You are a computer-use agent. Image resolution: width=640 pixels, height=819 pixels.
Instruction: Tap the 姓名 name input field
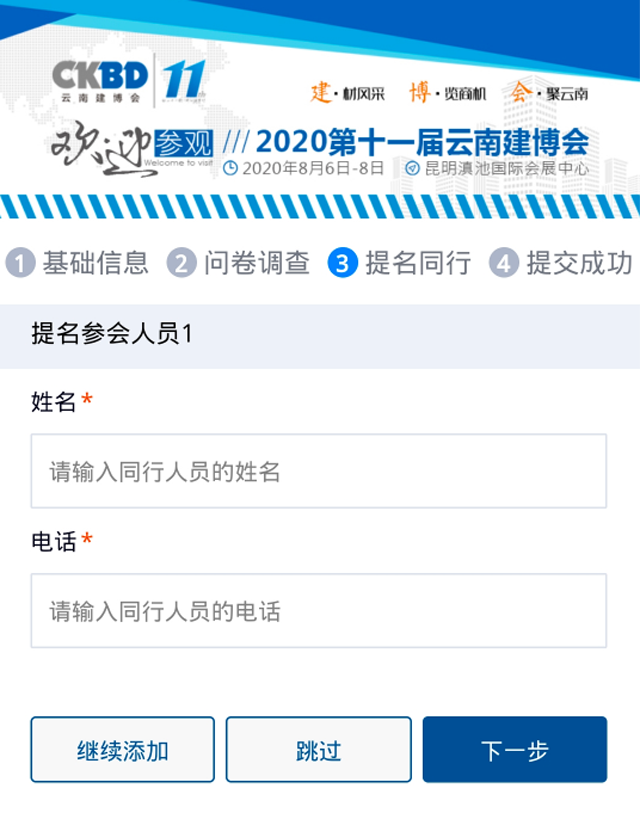(318, 471)
